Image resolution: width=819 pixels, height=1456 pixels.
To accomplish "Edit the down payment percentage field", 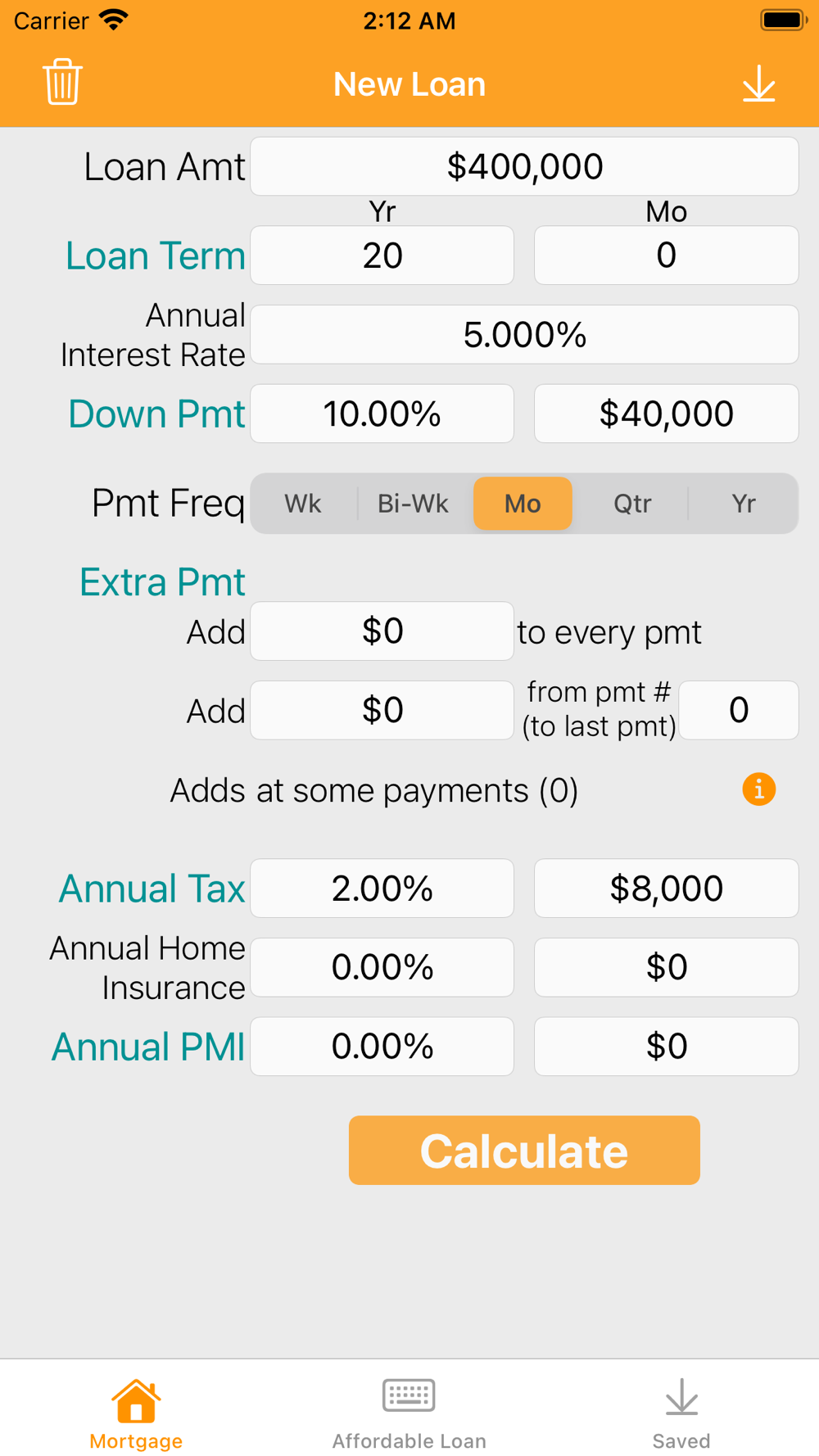I will tap(382, 414).
